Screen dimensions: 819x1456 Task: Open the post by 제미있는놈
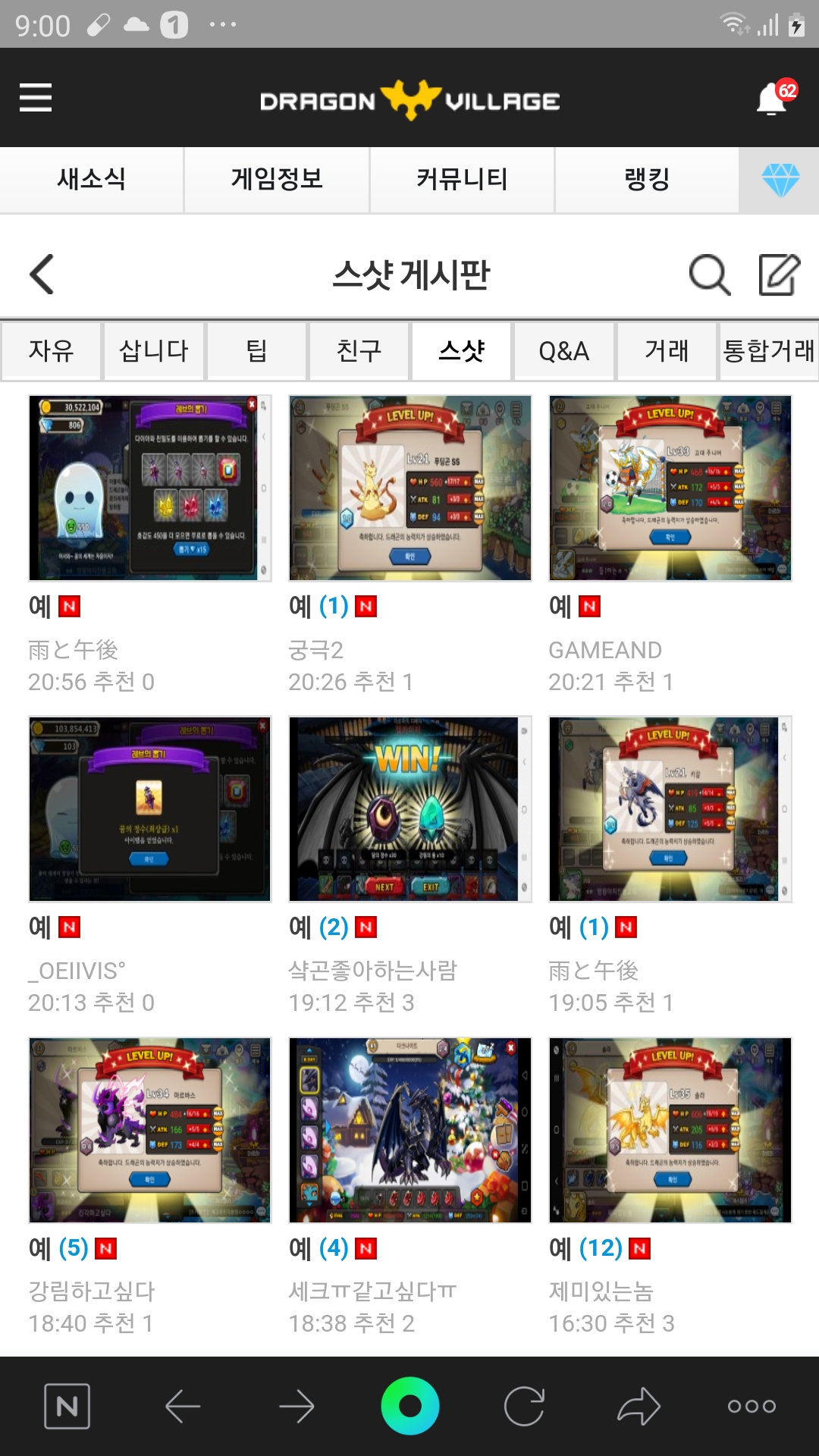(x=670, y=1130)
